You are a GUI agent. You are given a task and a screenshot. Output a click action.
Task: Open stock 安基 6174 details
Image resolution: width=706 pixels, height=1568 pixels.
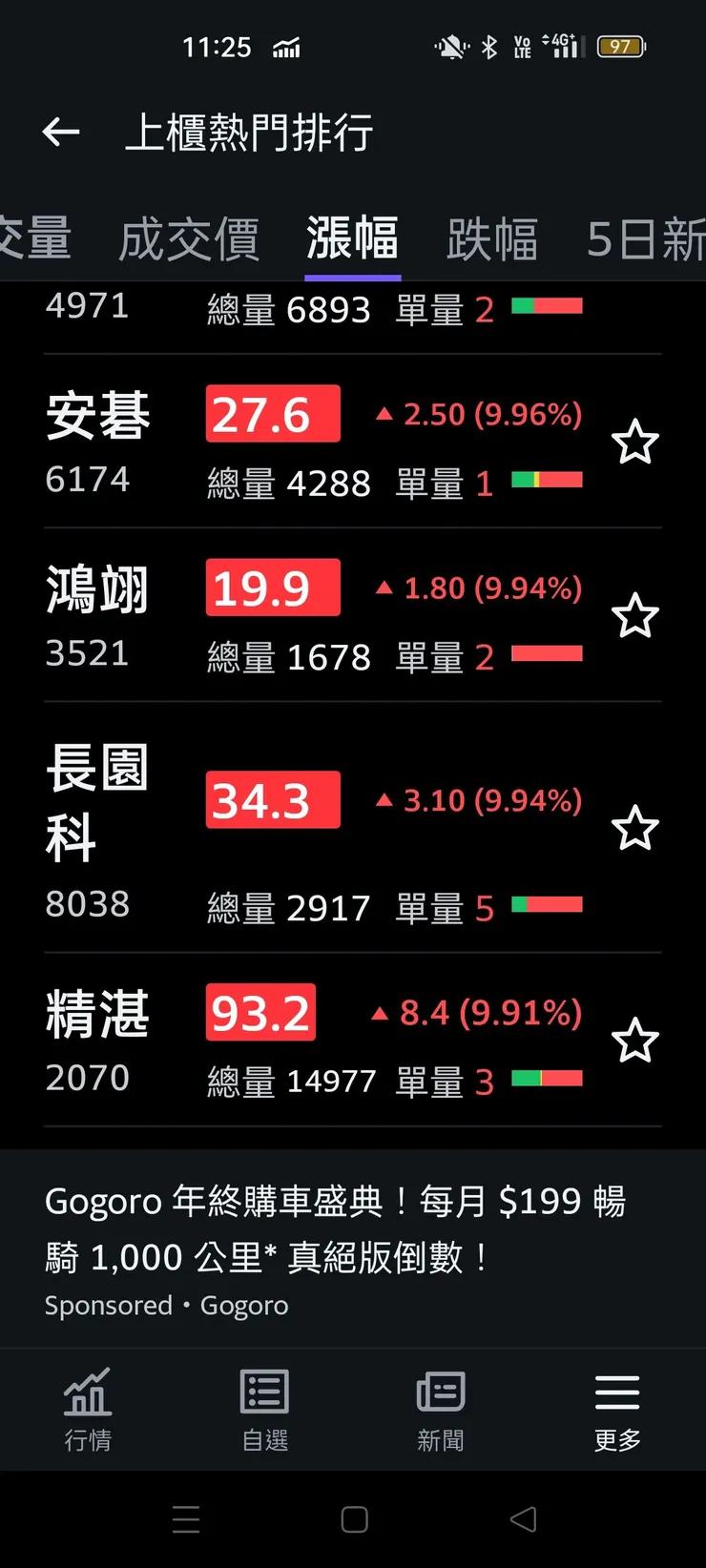tap(98, 441)
